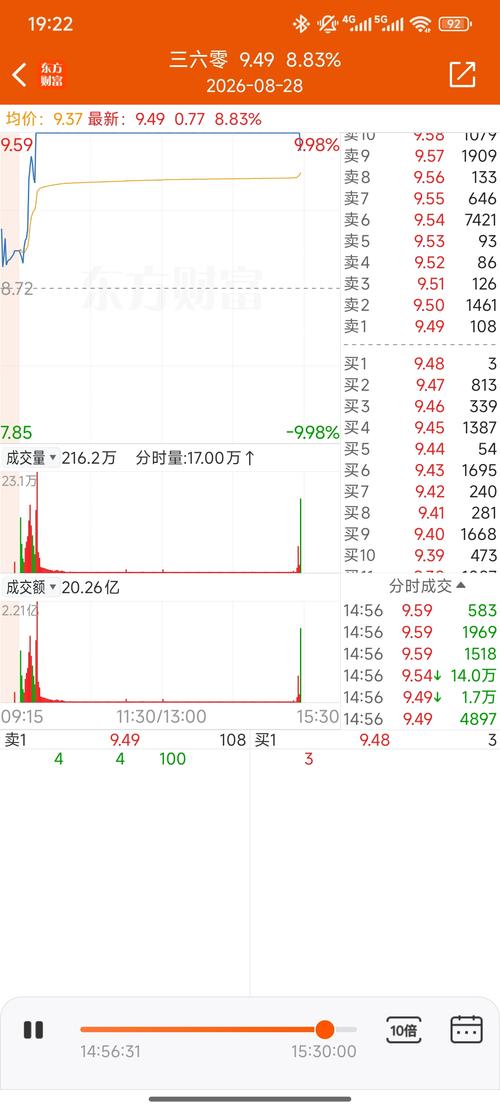Screen dimensions: 500x1111
Task: Change the 10倍 playback speed
Action: [x=404, y=1030]
